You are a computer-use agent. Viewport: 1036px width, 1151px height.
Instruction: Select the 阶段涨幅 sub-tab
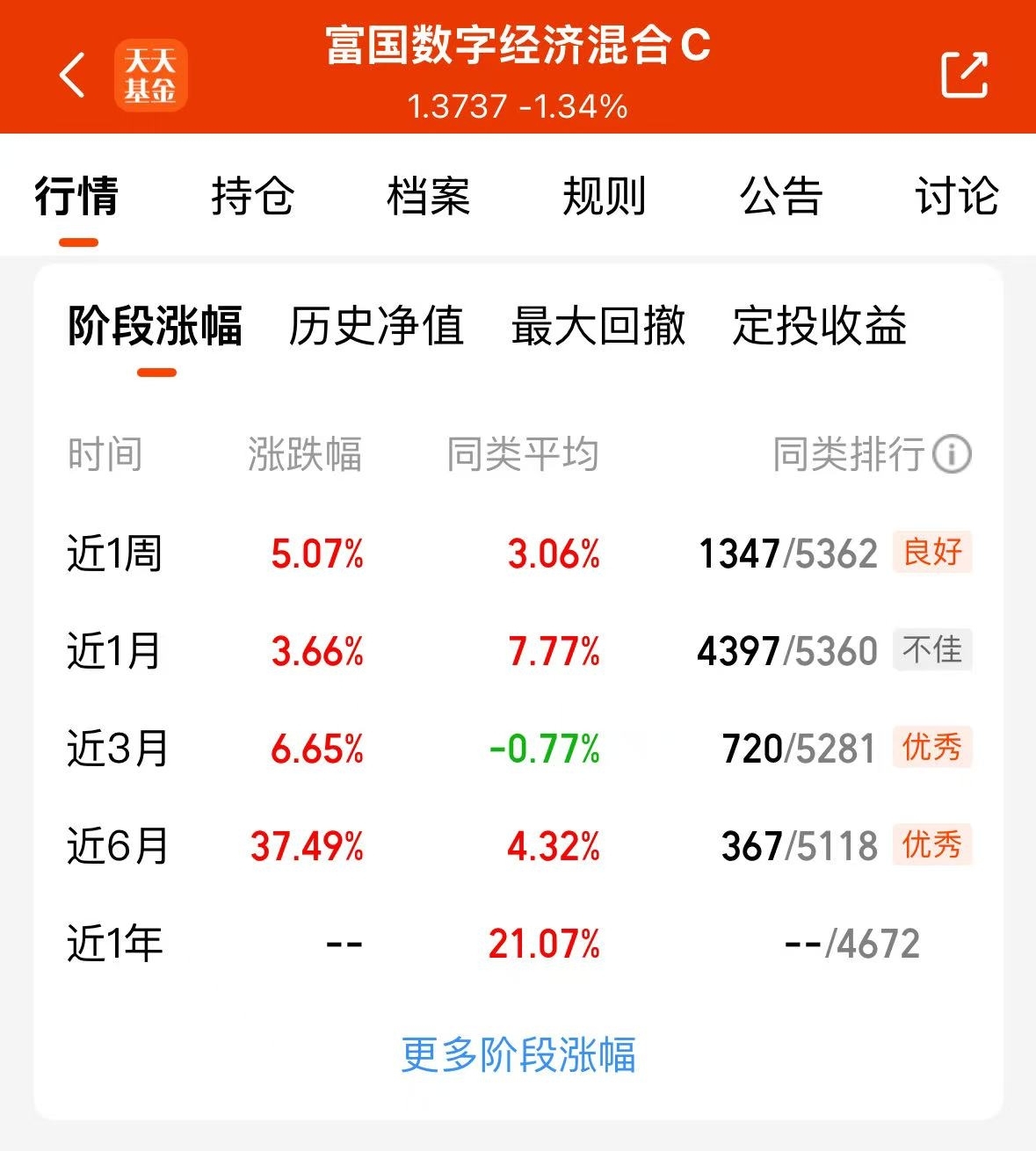(156, 326)
